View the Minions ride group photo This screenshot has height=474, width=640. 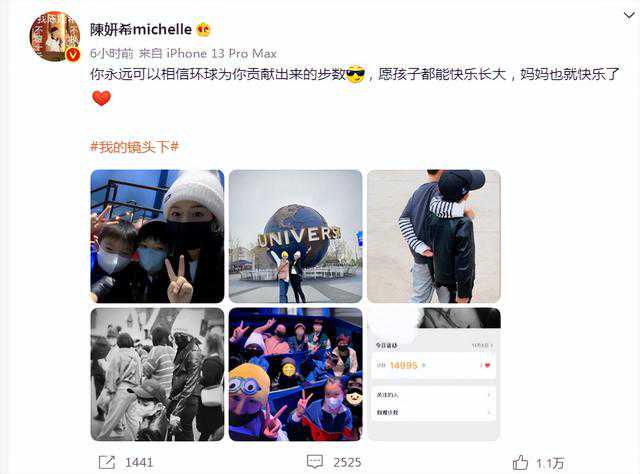[x=295, y=374]
